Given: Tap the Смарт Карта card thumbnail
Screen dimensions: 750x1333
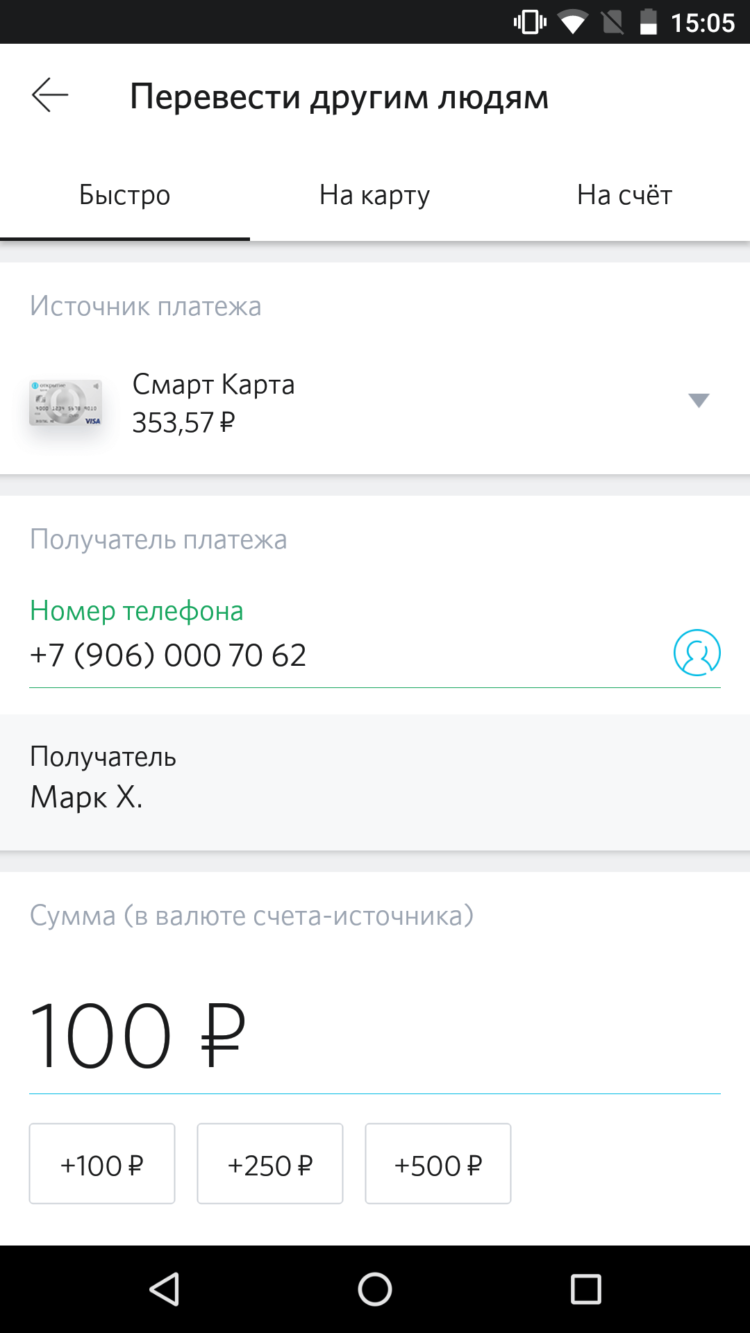Looking at the screenshot, I should coord(66,402).
